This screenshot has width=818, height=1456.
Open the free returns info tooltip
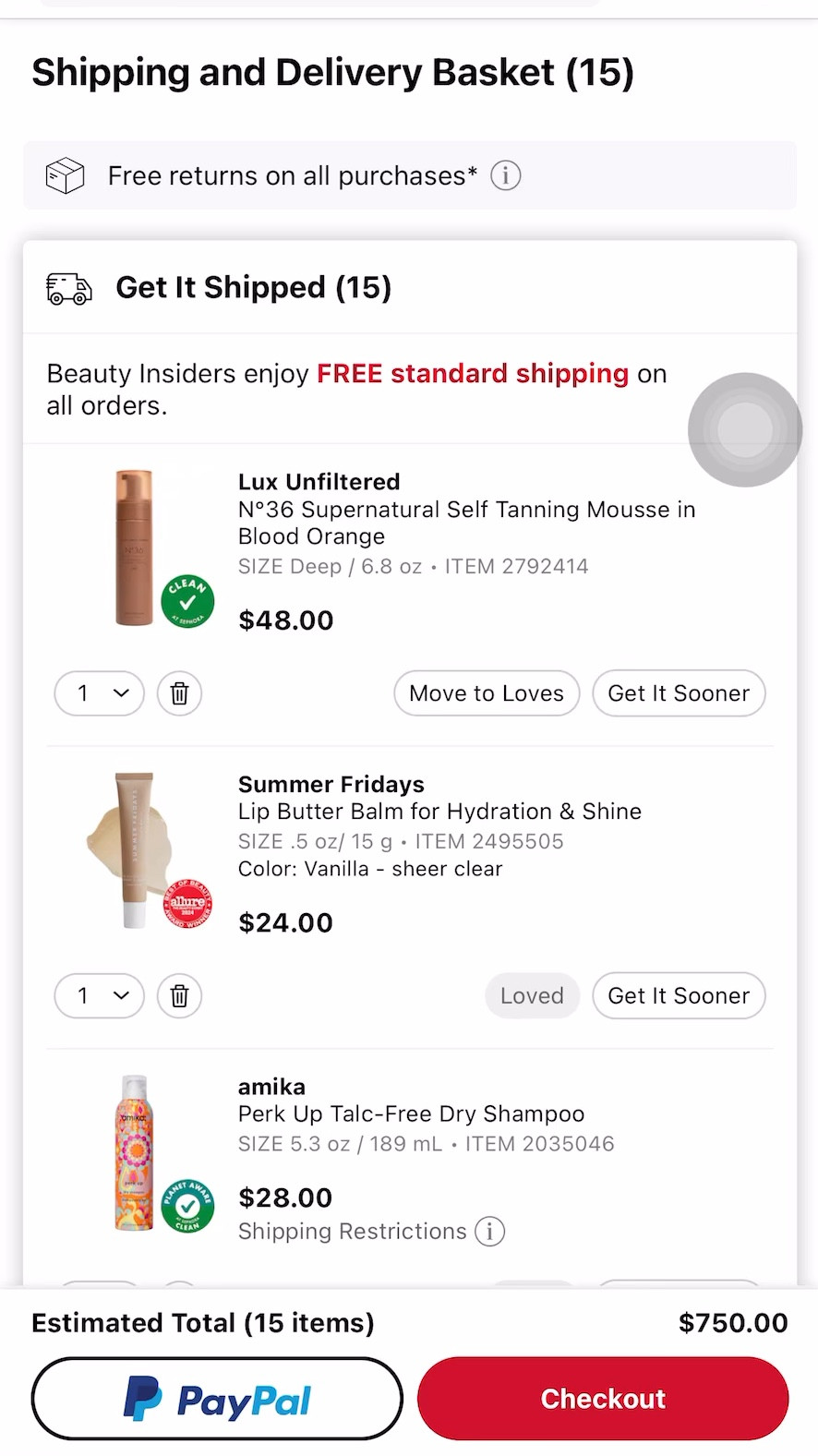[505, 175]
